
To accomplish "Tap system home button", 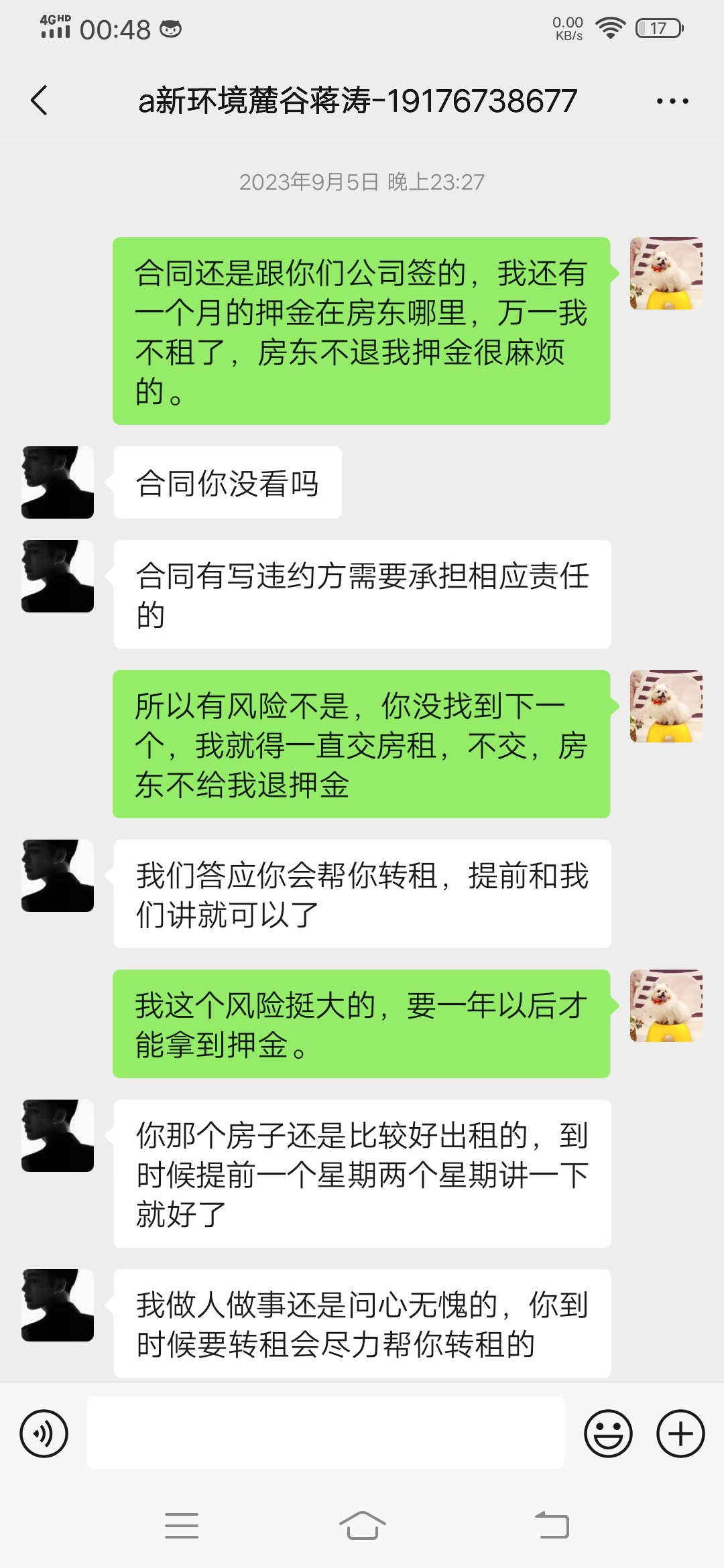I will (x=362, y=1526).
